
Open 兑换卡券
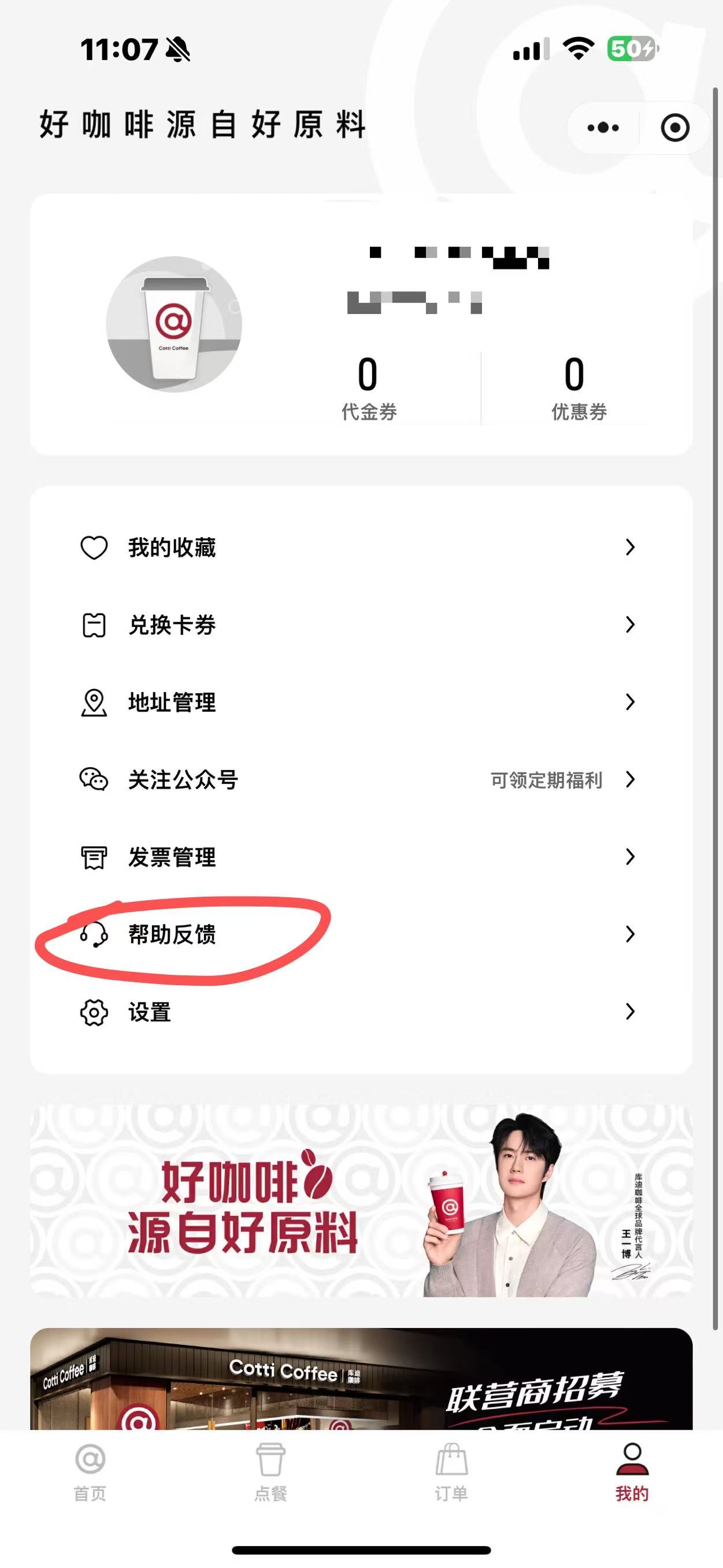point(360,624)
